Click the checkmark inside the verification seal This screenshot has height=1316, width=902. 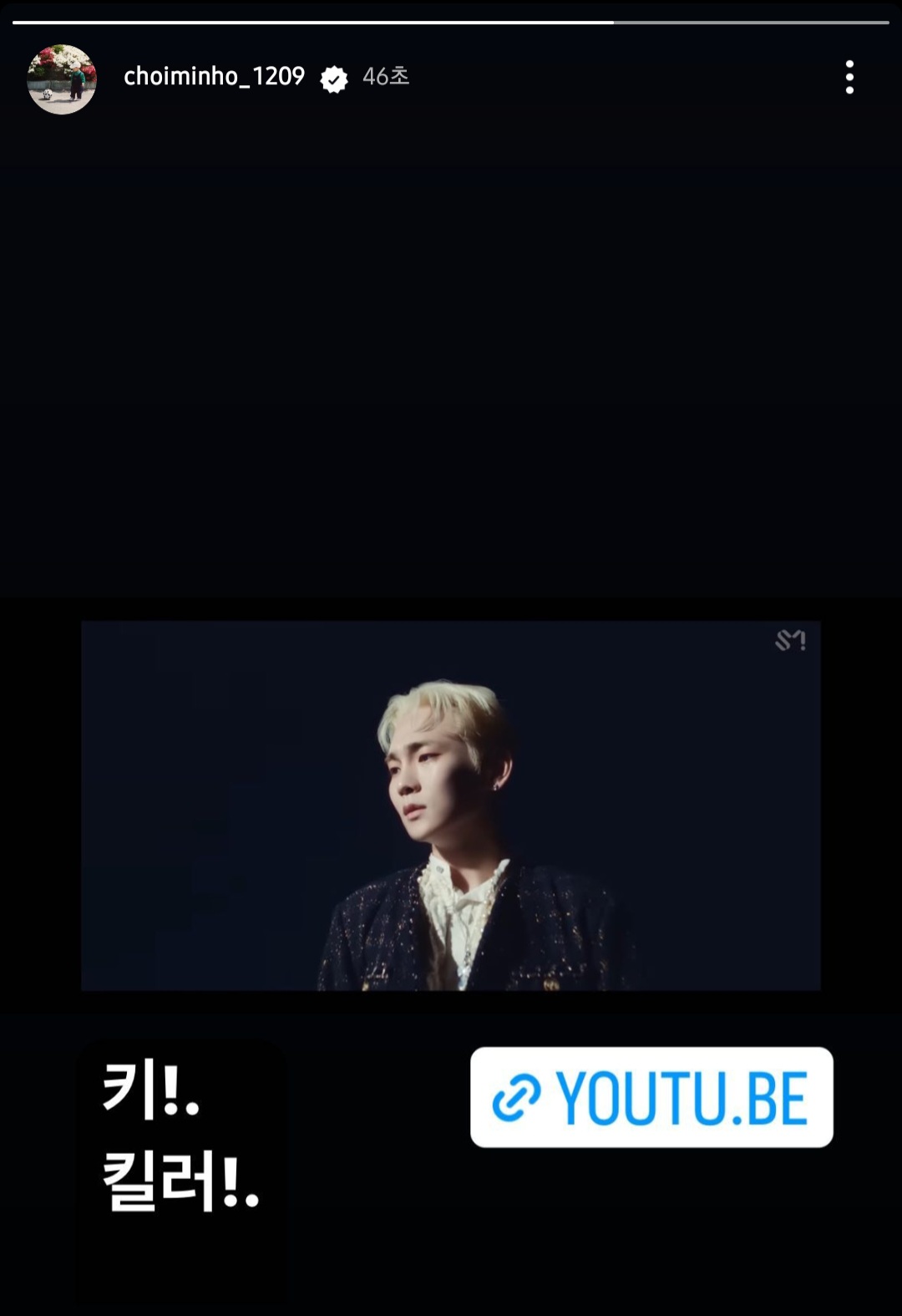[x=334, y=79]
